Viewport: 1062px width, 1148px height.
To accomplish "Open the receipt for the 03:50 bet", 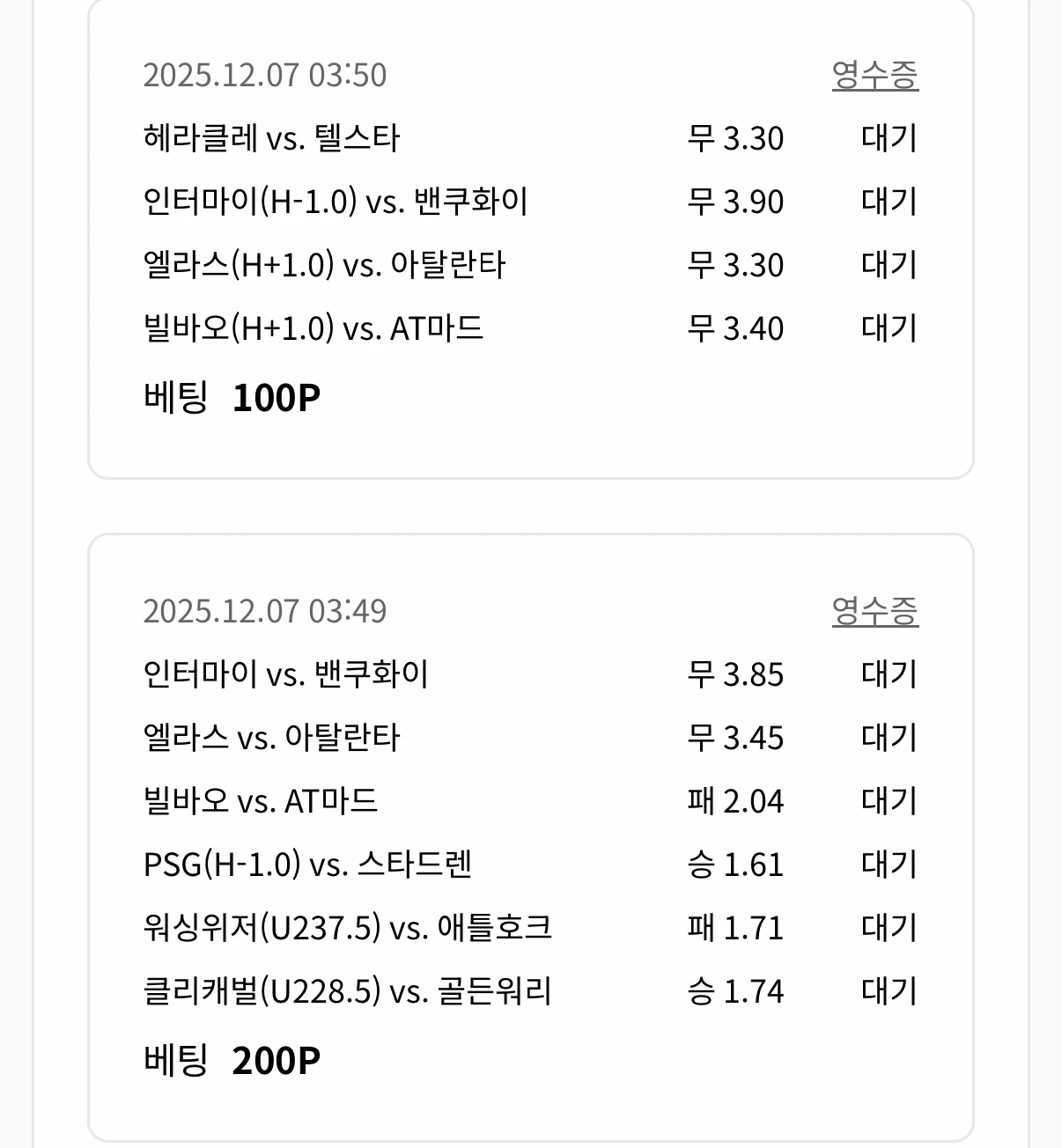I will pos(877,77).
